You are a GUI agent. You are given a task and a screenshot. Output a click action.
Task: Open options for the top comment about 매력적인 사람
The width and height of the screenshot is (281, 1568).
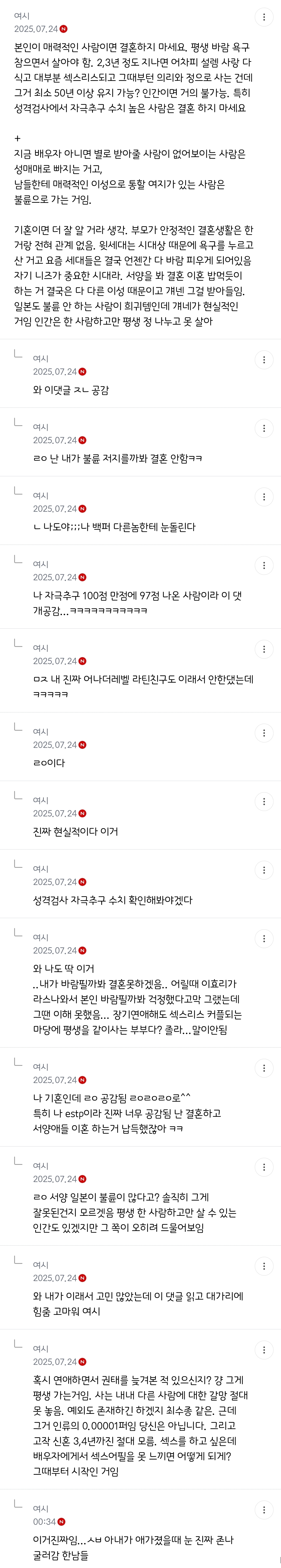coord(264,17)
